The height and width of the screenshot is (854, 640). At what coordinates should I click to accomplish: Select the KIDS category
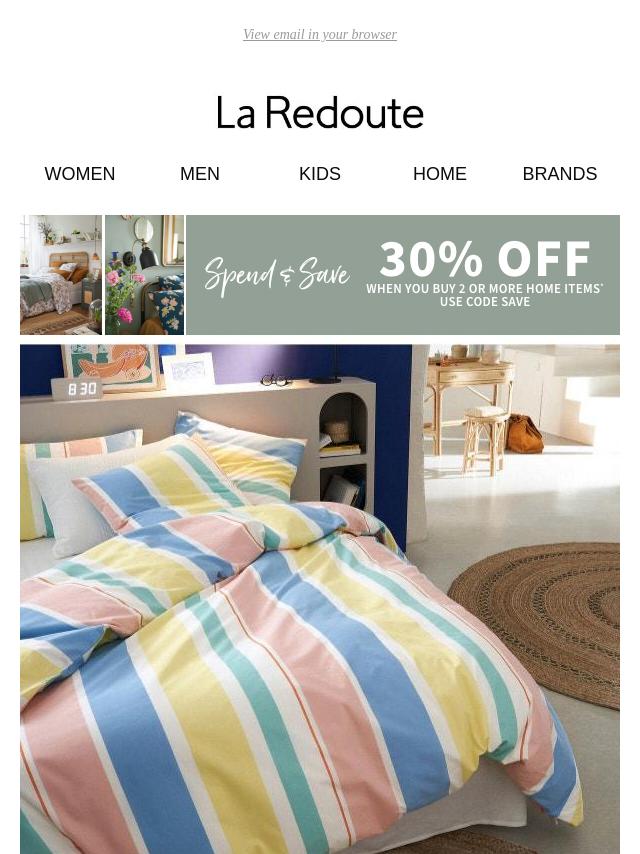point(320,174)
